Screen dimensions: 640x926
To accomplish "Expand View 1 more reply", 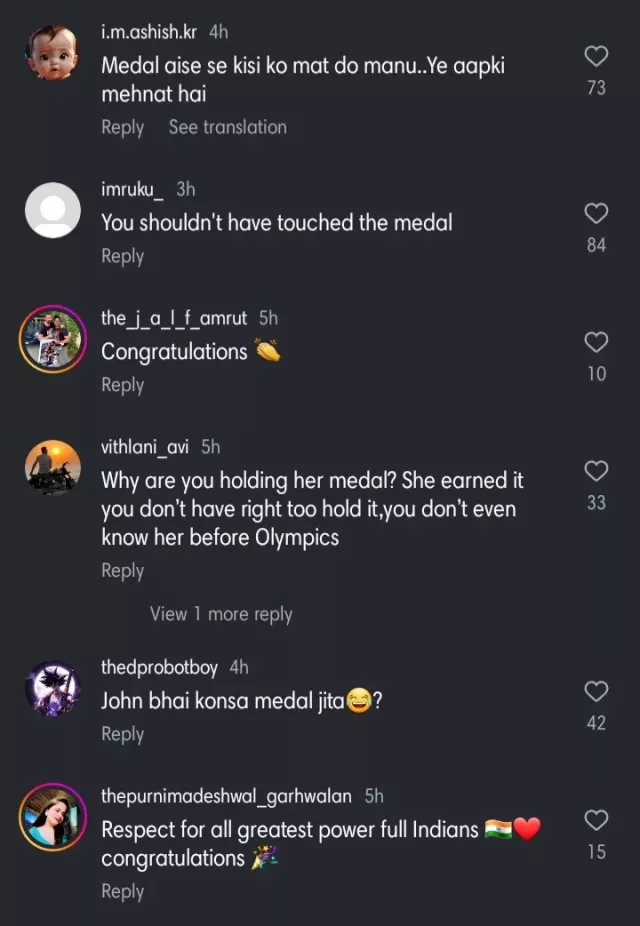I will [221, 614].
